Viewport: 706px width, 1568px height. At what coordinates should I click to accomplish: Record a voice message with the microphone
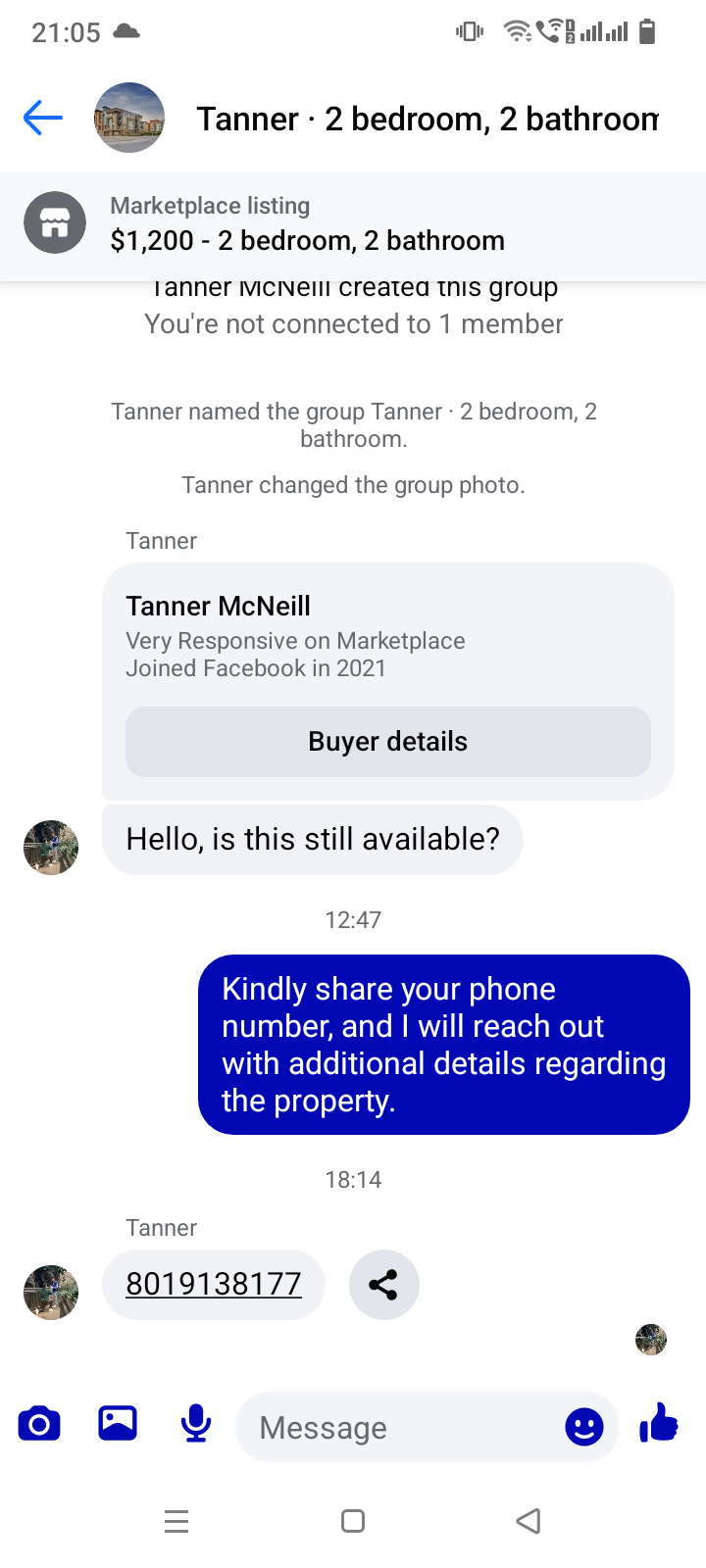[x=196, y=1423]
